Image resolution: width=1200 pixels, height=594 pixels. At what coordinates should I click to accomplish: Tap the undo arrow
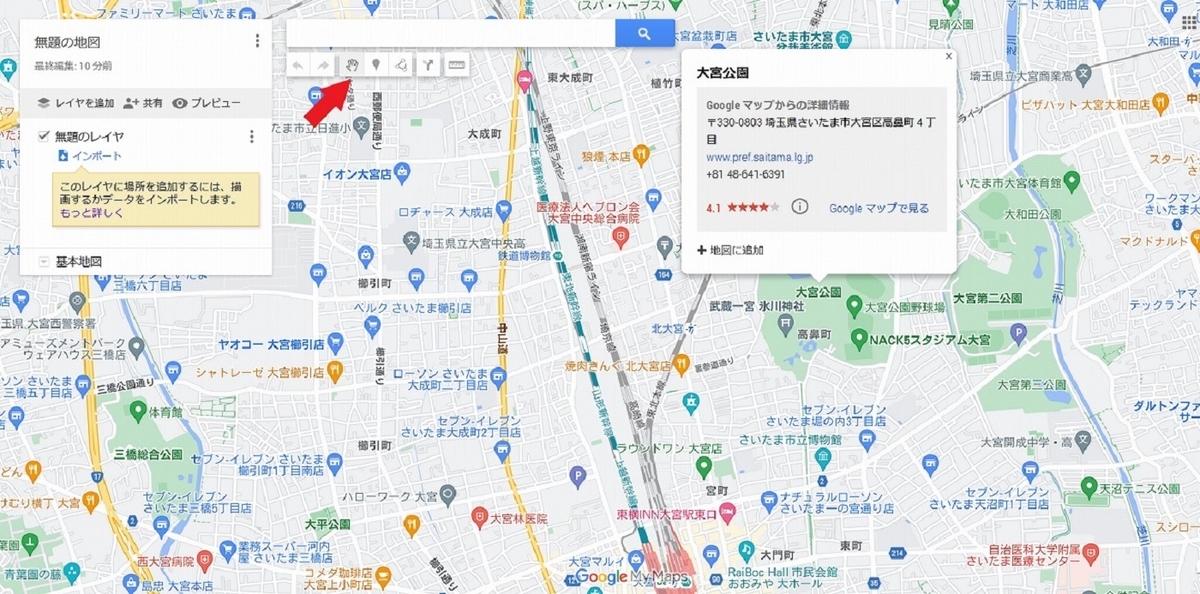(298, 65)
